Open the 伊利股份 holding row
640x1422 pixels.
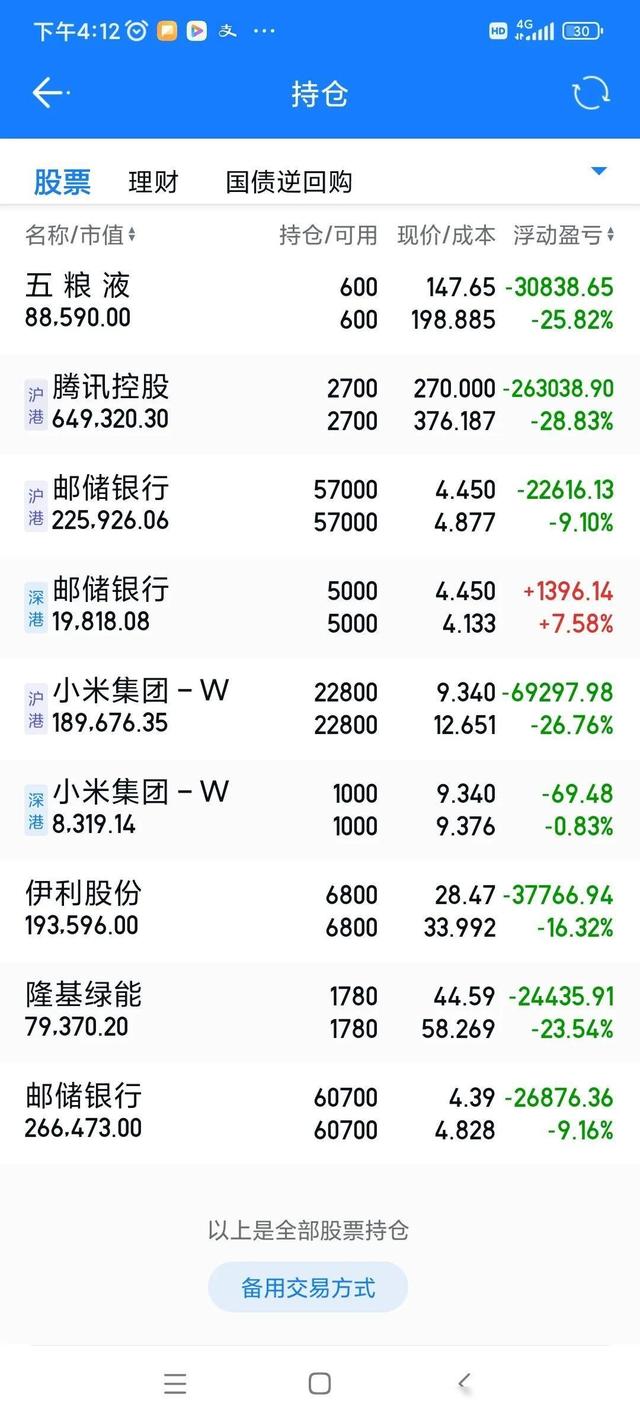(x=320, y=910)
